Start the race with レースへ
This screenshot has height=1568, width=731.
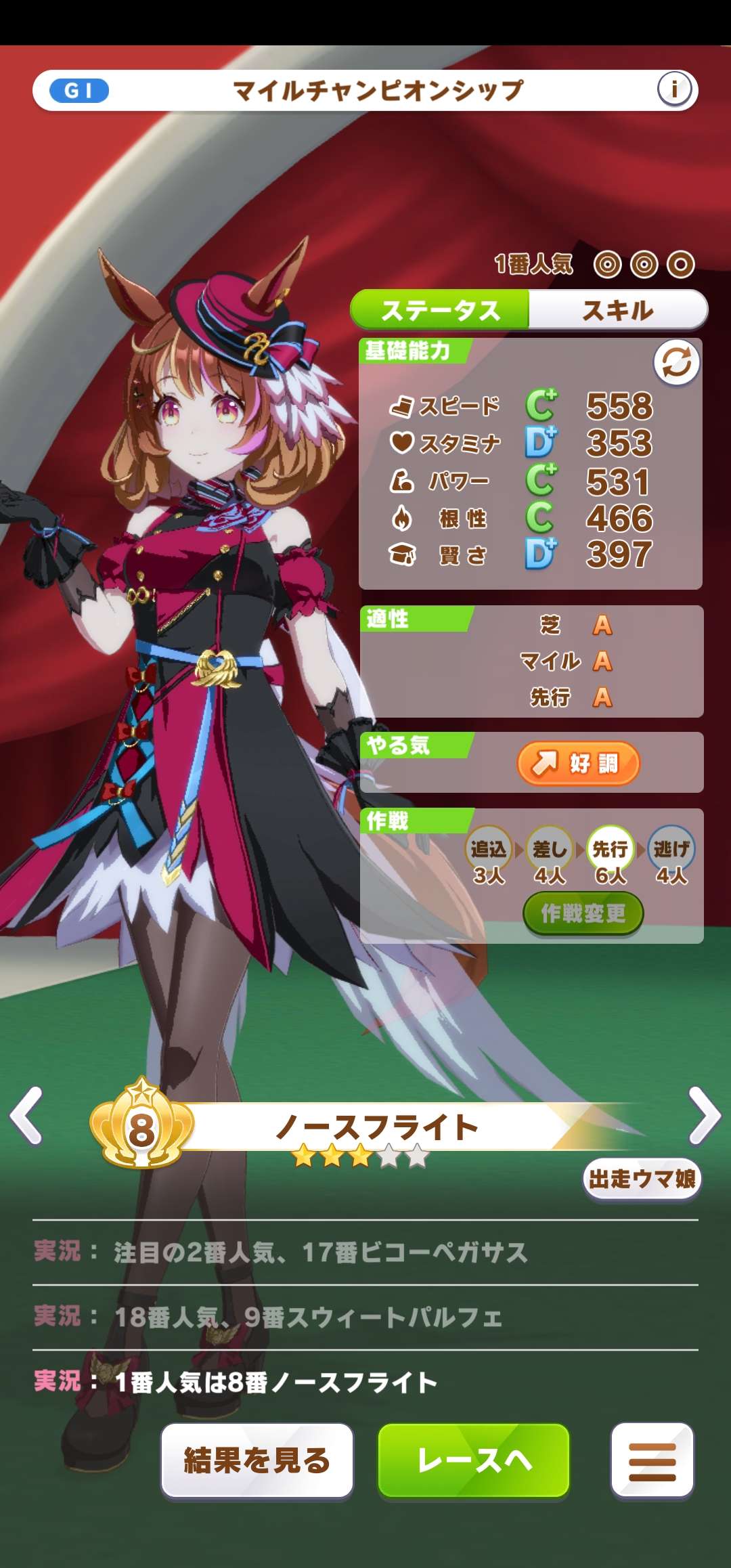point(474,1460)
